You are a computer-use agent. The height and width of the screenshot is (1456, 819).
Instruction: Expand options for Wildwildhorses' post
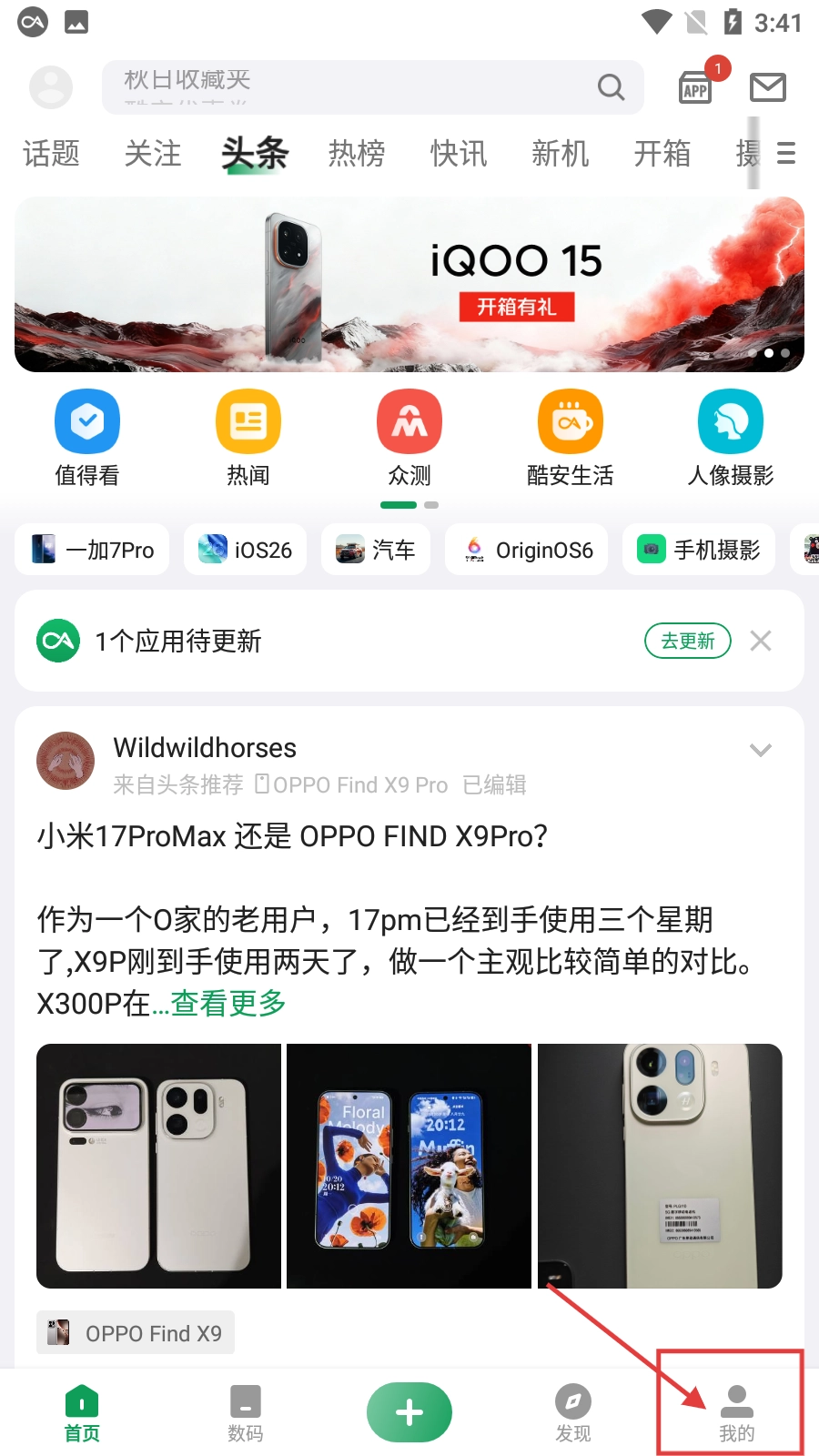[761, 750]
